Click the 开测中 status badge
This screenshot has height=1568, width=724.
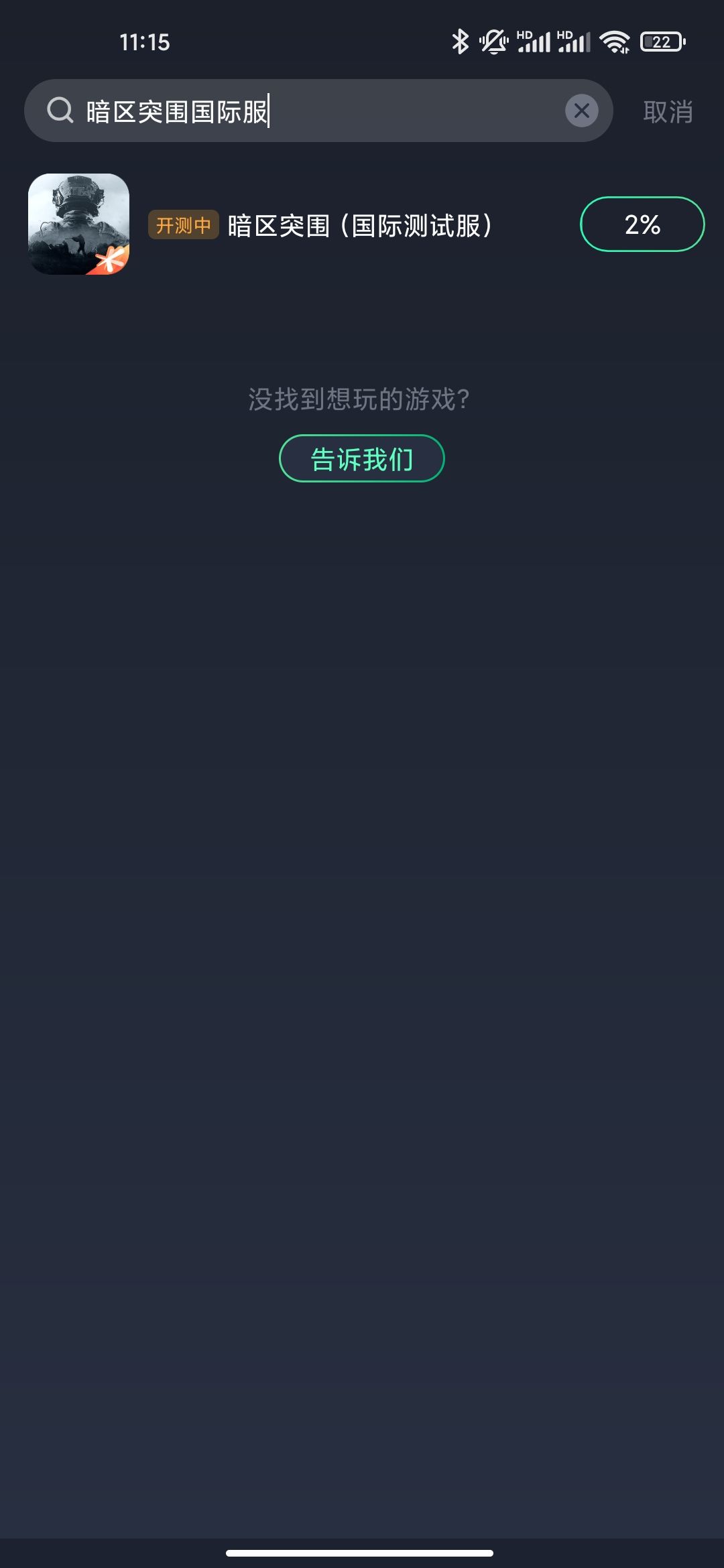[x=182, y=226]
